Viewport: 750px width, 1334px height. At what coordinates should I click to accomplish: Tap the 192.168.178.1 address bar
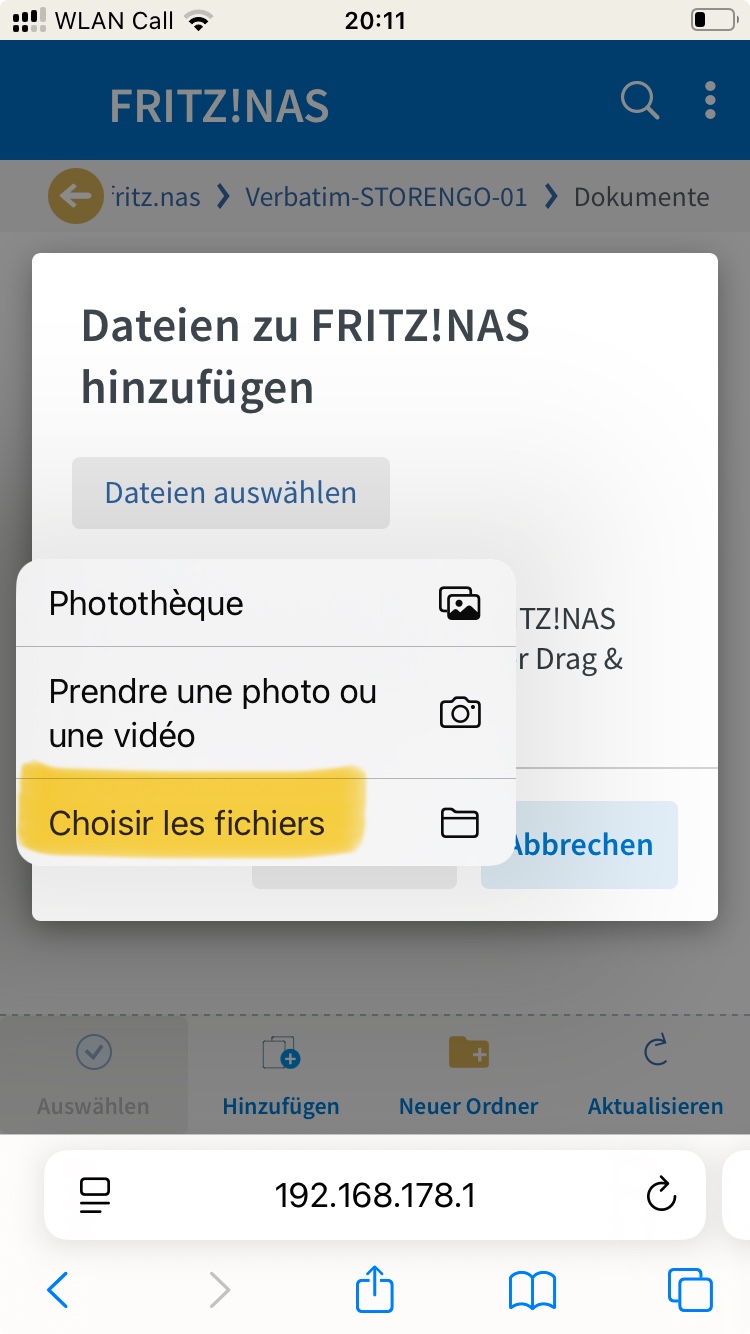(374, 1194)
